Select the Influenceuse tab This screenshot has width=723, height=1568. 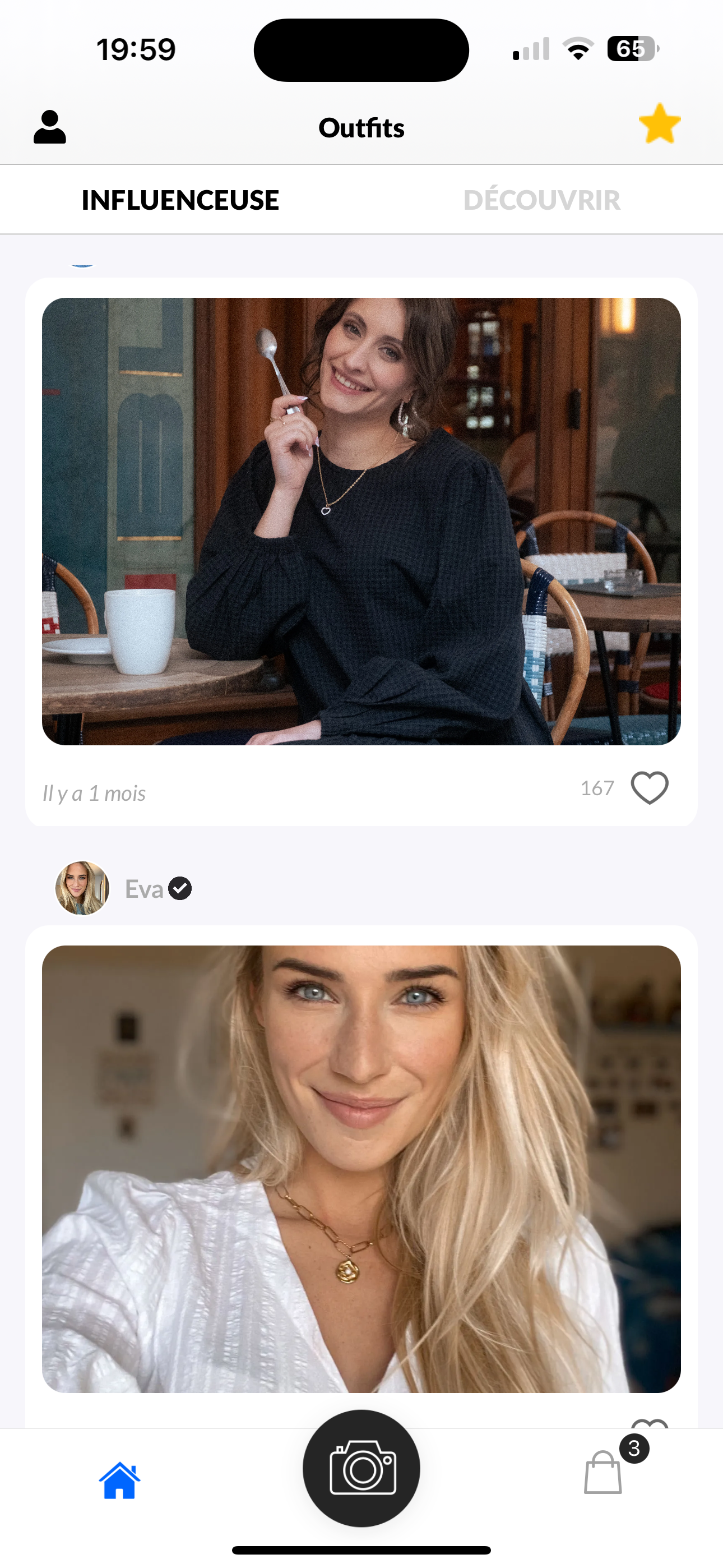tap(180, 200)
